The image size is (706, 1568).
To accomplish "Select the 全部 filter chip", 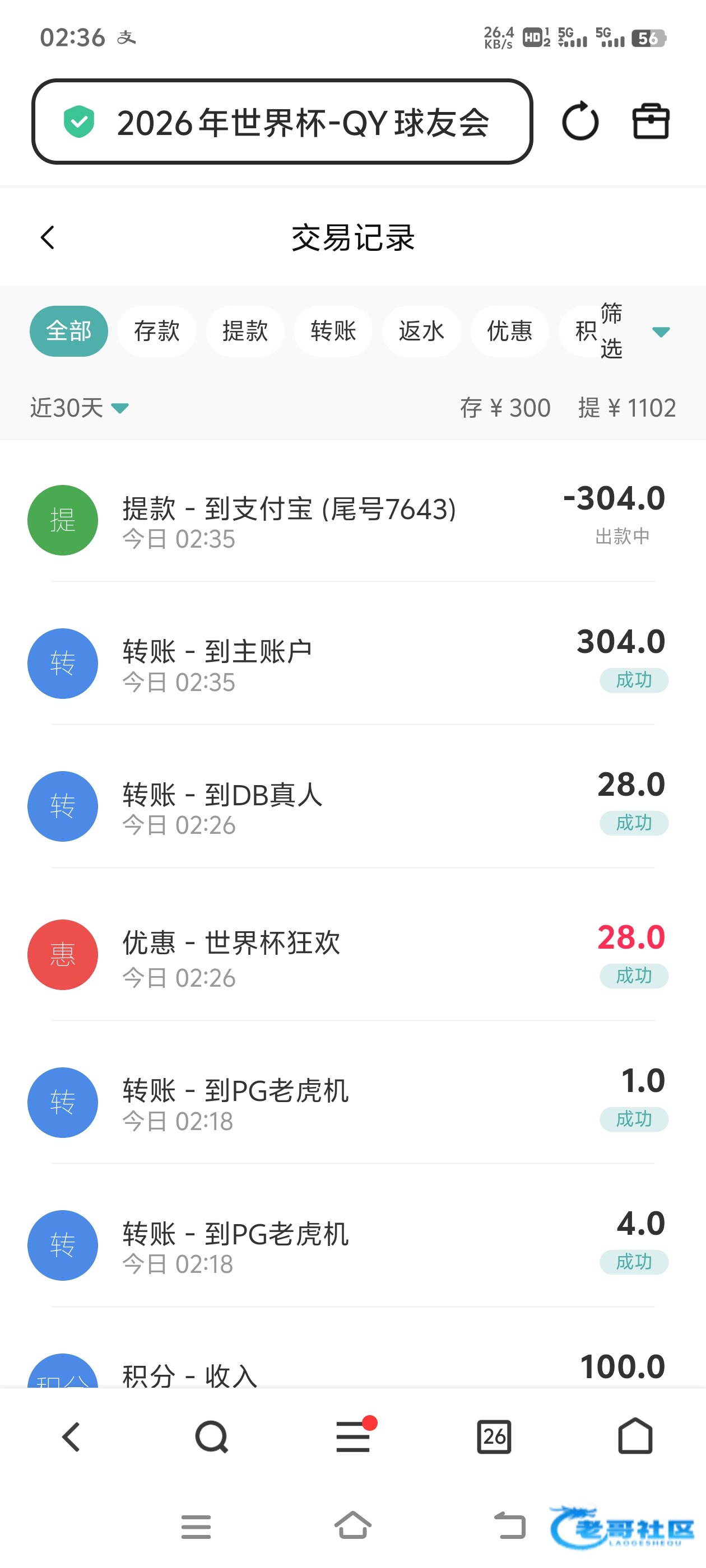I will [x=69, y=331].
